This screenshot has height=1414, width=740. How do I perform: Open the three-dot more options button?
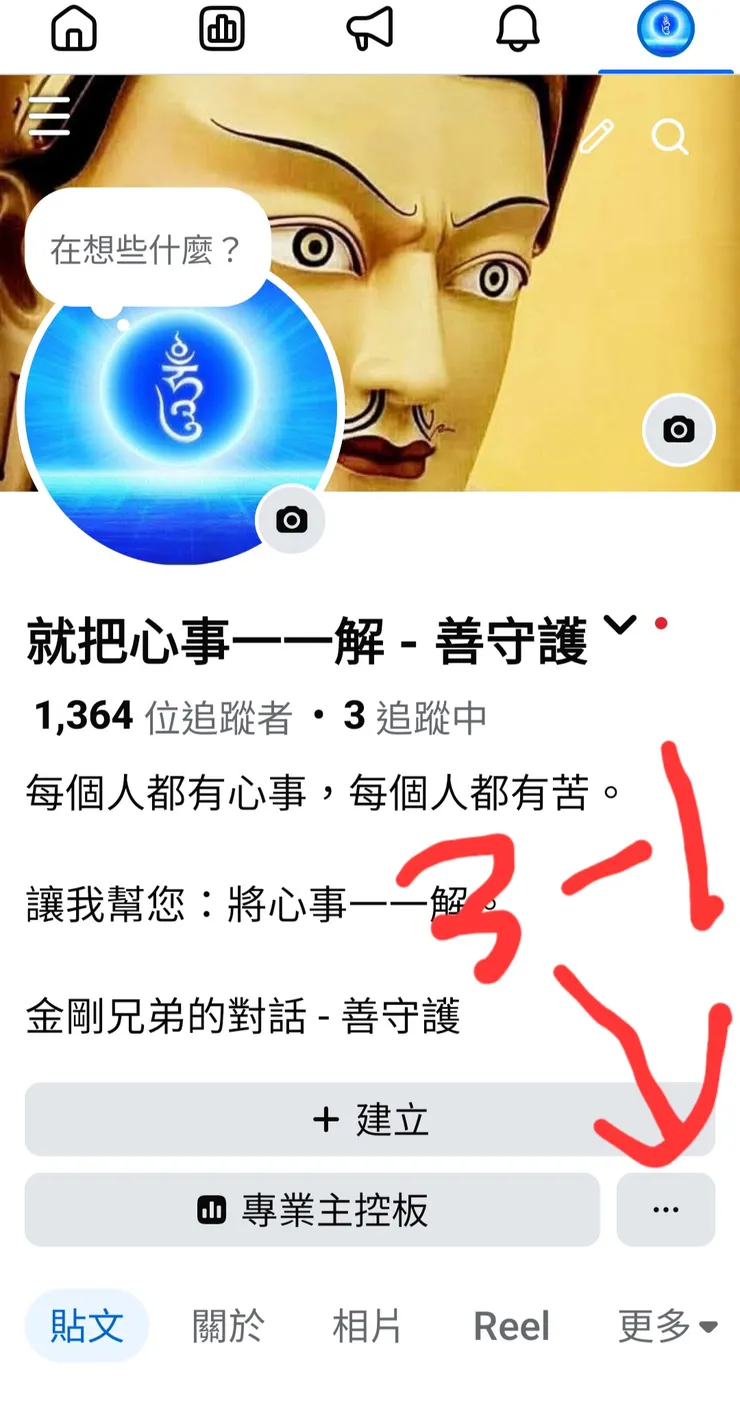[666, 1209]
